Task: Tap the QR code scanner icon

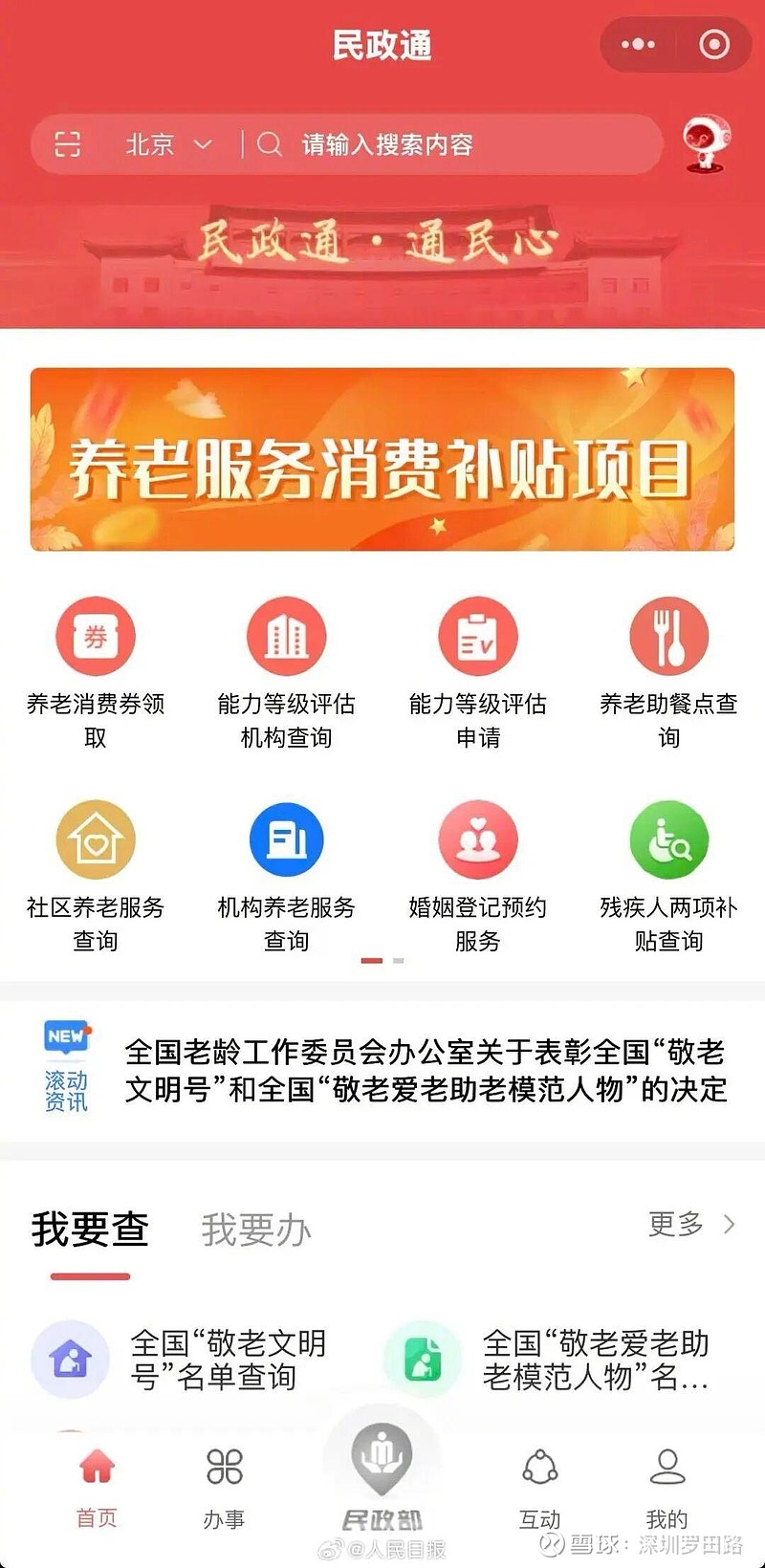Action: pyautogui.click(x=65, y=144)
